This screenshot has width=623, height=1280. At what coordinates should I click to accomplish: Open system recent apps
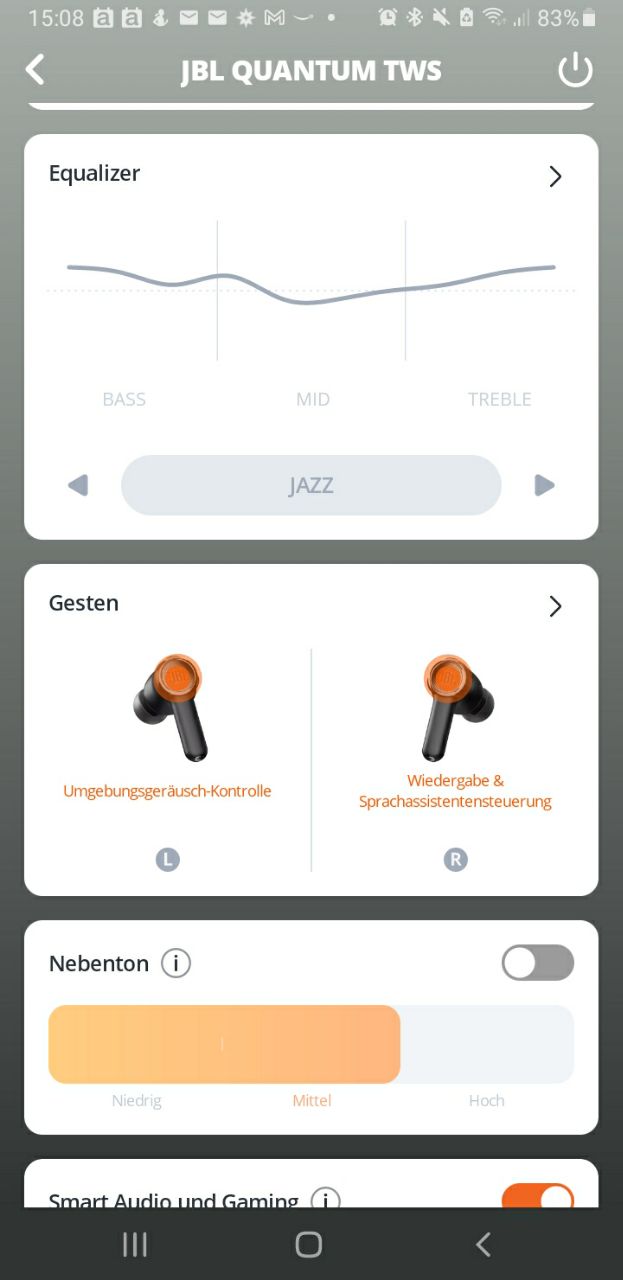point(135,1244)
